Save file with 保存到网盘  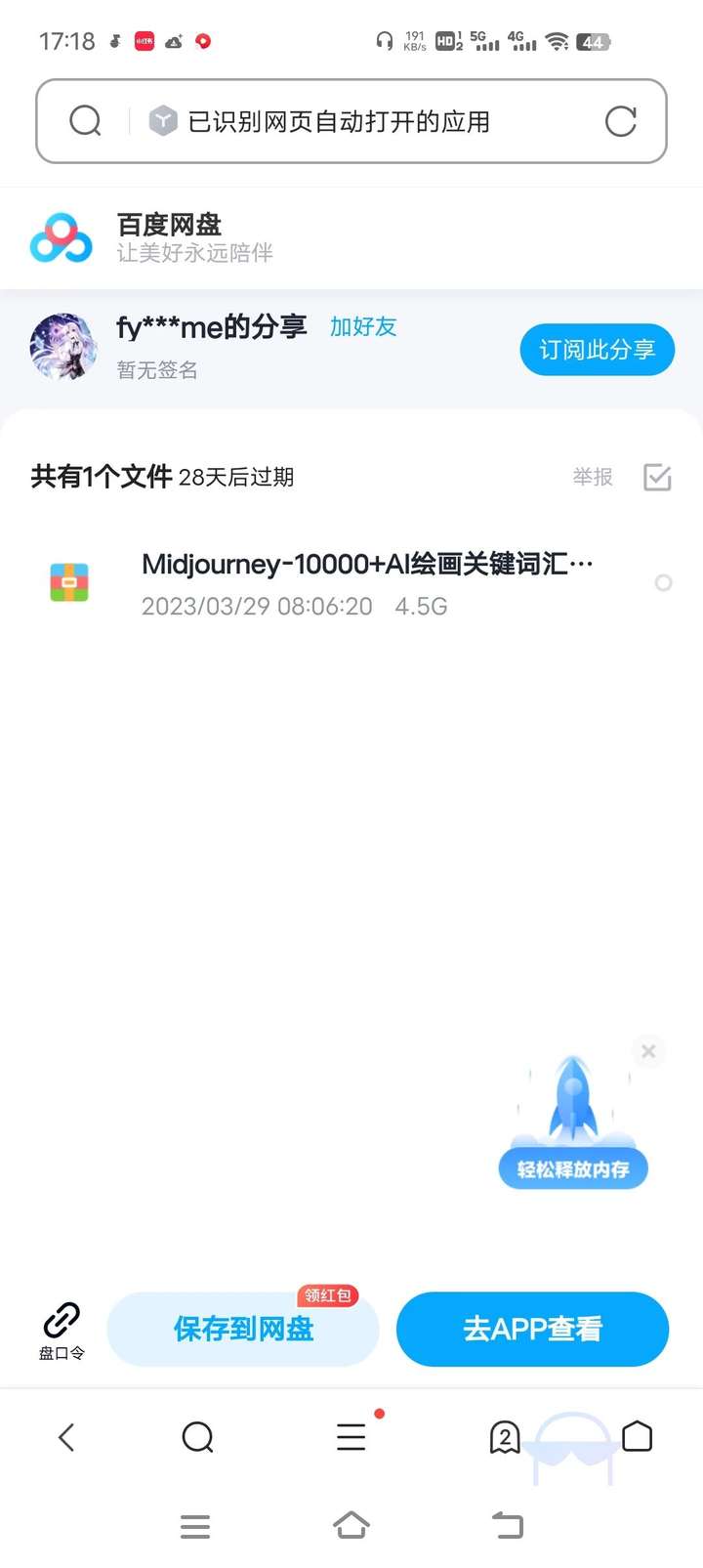pyautogui.click(x=242, y=1329)
